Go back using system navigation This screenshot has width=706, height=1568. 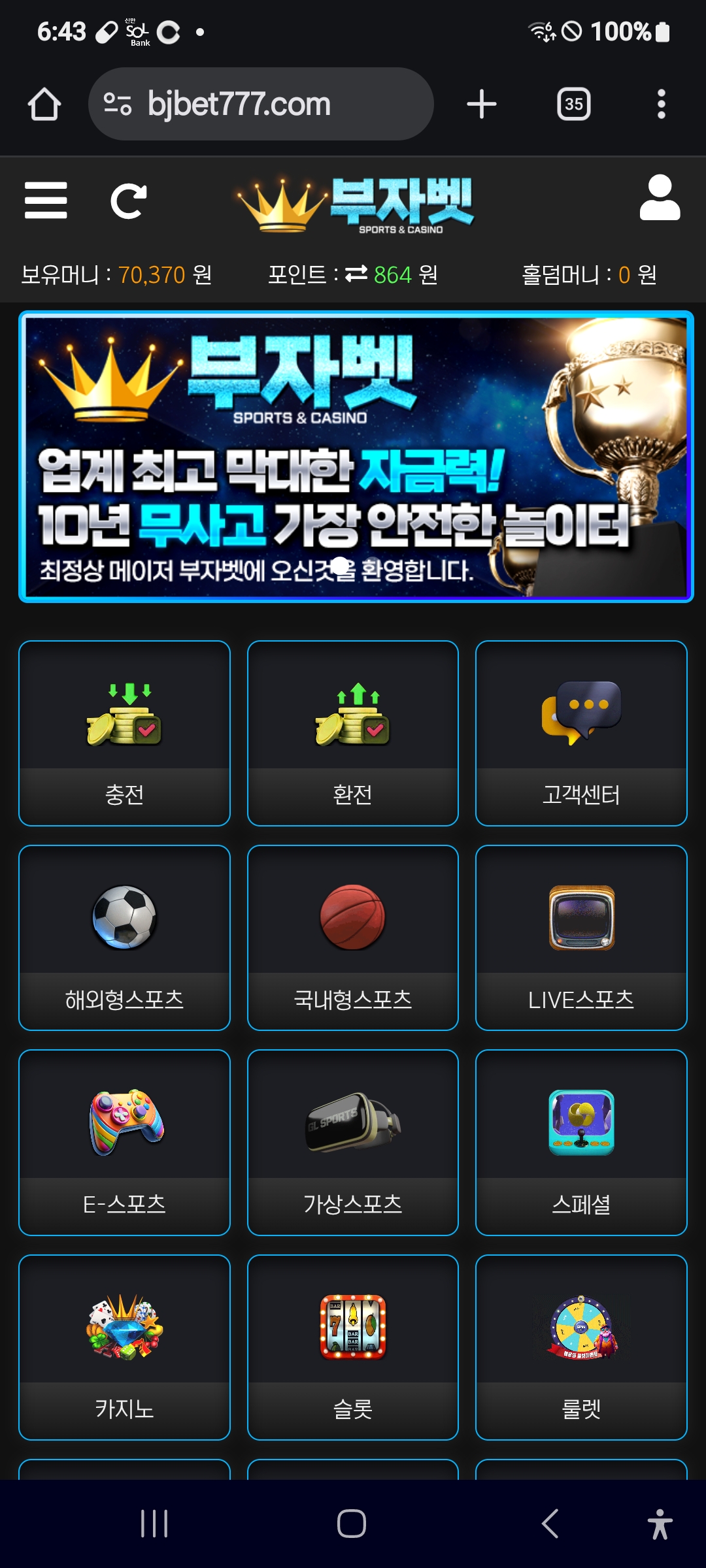point(550,1524)
